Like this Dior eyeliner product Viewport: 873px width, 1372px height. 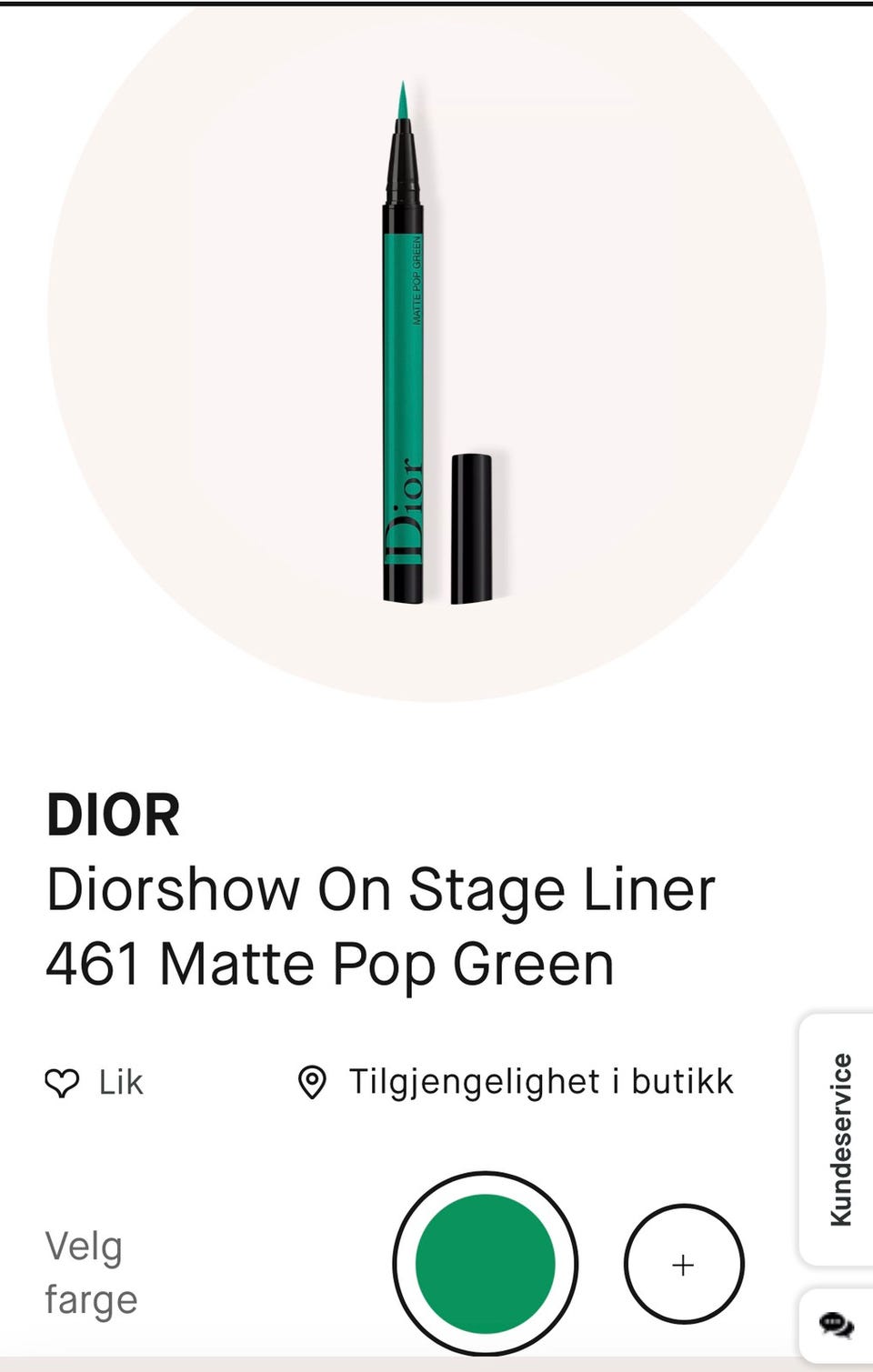(94, 1083)
